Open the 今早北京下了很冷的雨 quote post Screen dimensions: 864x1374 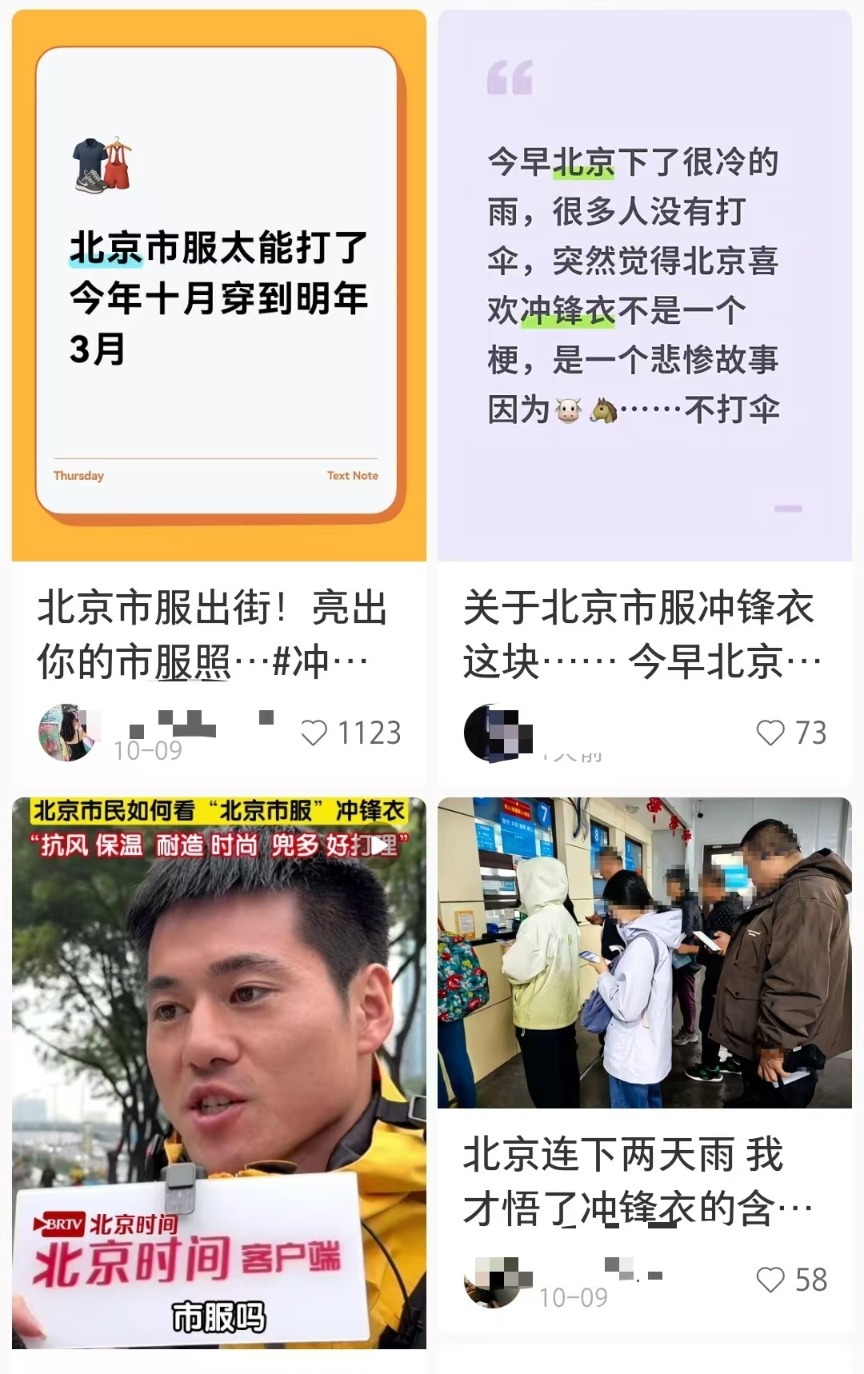(644, 285)
